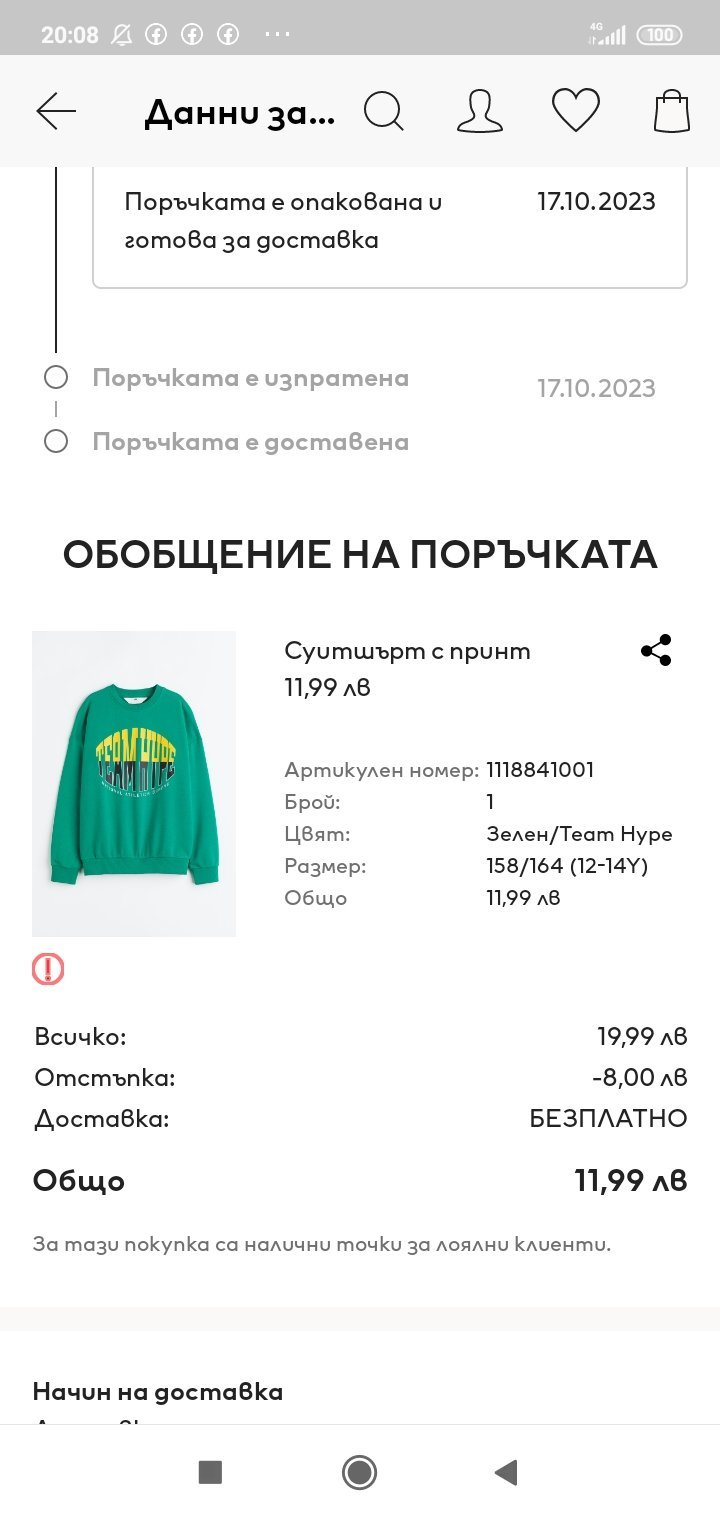Share the Суитшърт с принт item

point(656,650)
